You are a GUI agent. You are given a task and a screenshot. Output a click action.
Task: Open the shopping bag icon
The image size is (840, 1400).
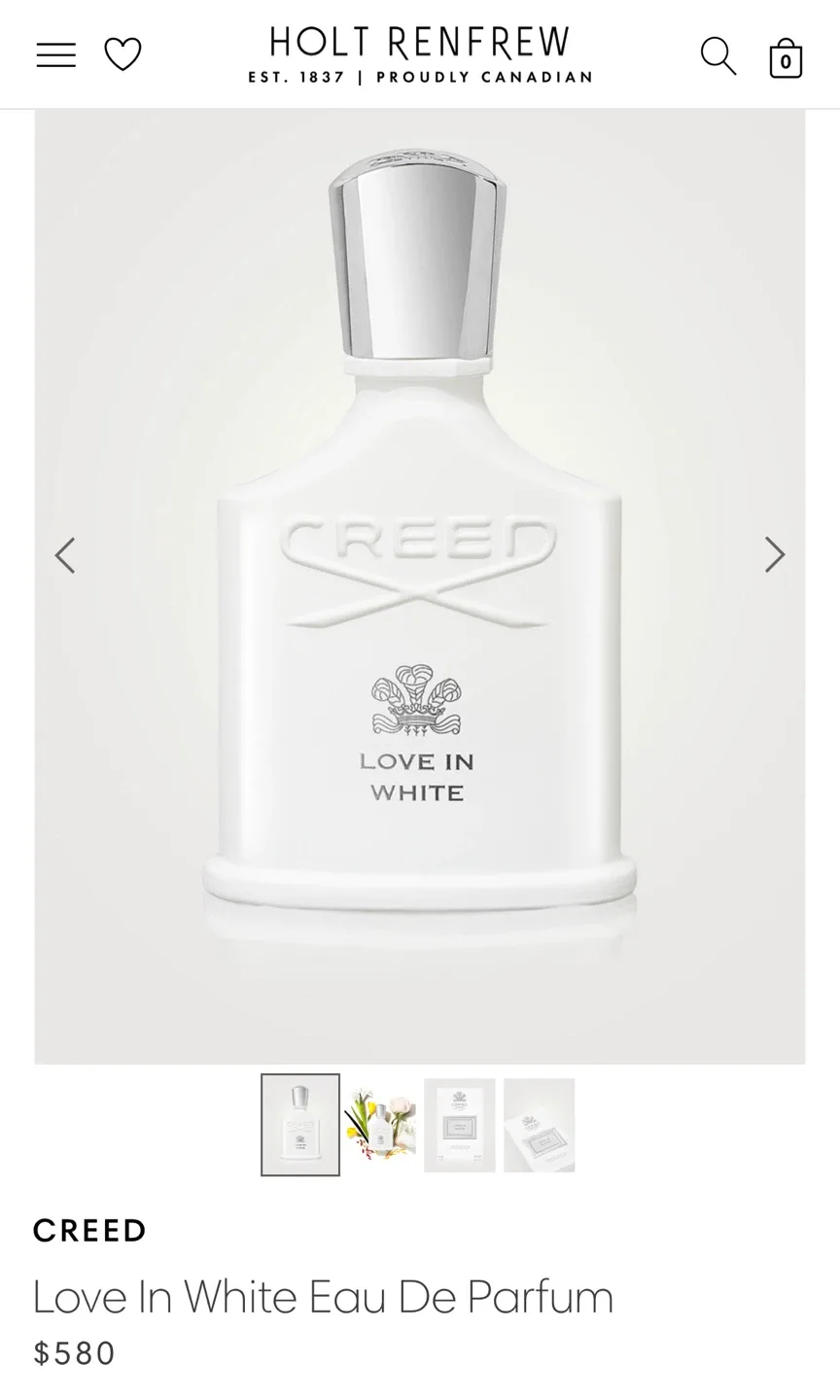(x=786, y=56)
